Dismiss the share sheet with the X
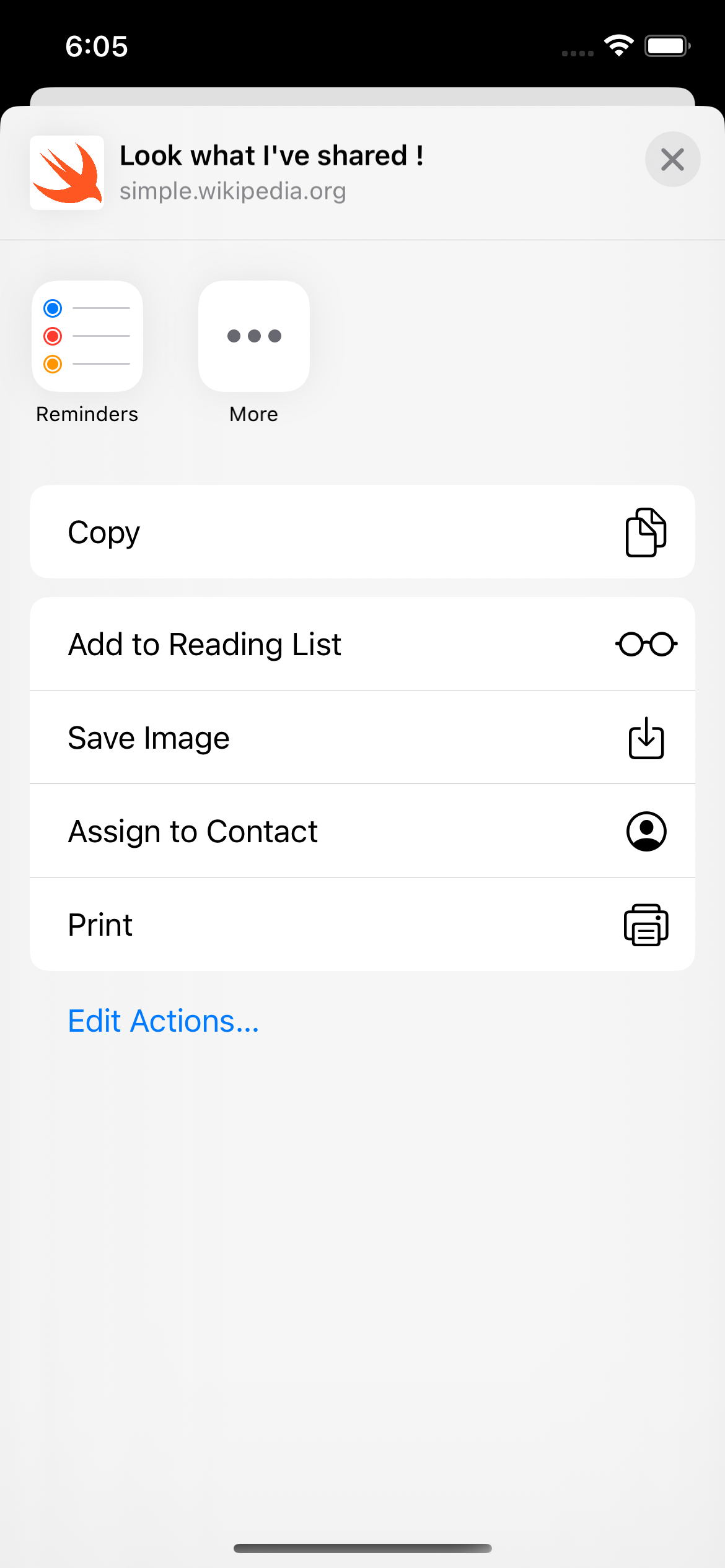The image size is (725, 1568). point(672,160)
